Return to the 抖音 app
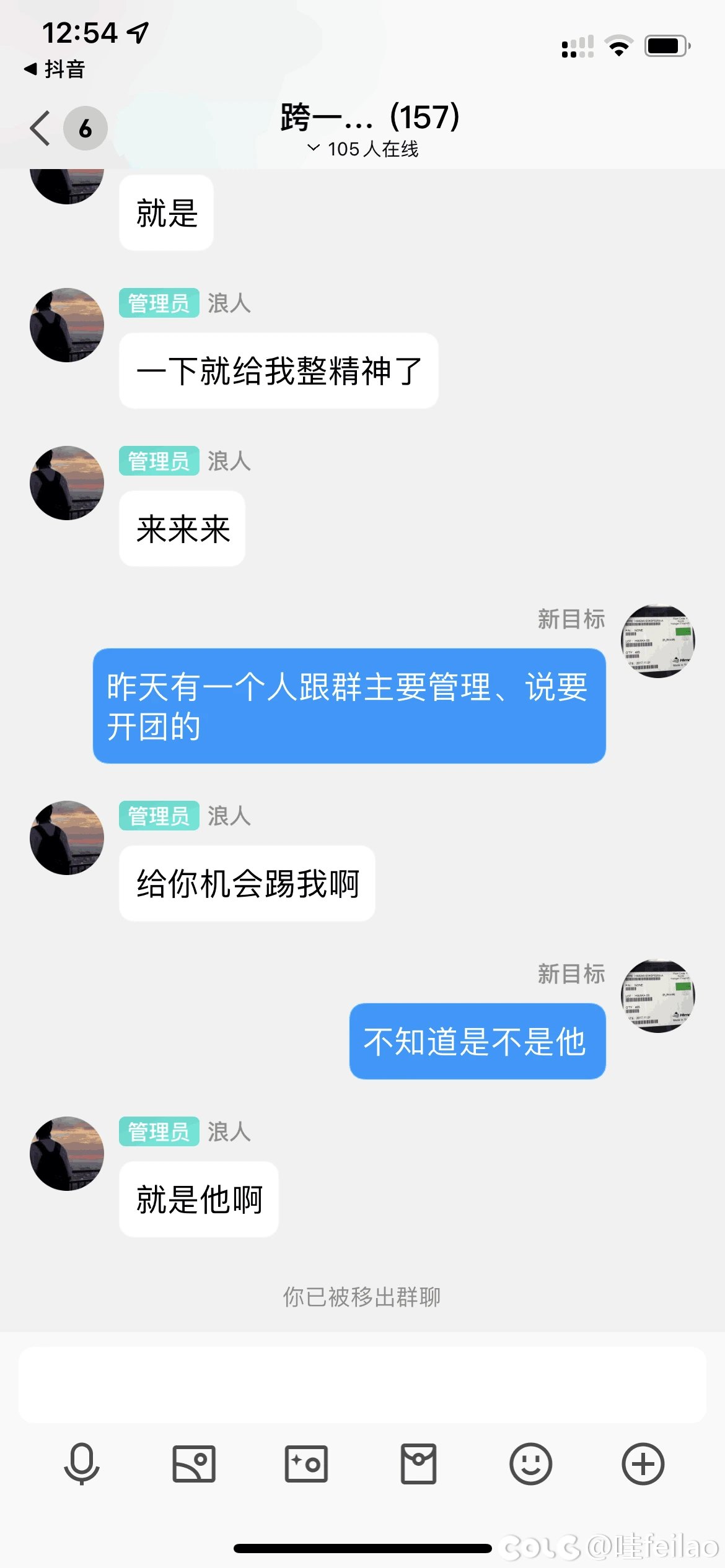This screenshot has width=725, height=1568. [55, 69]
